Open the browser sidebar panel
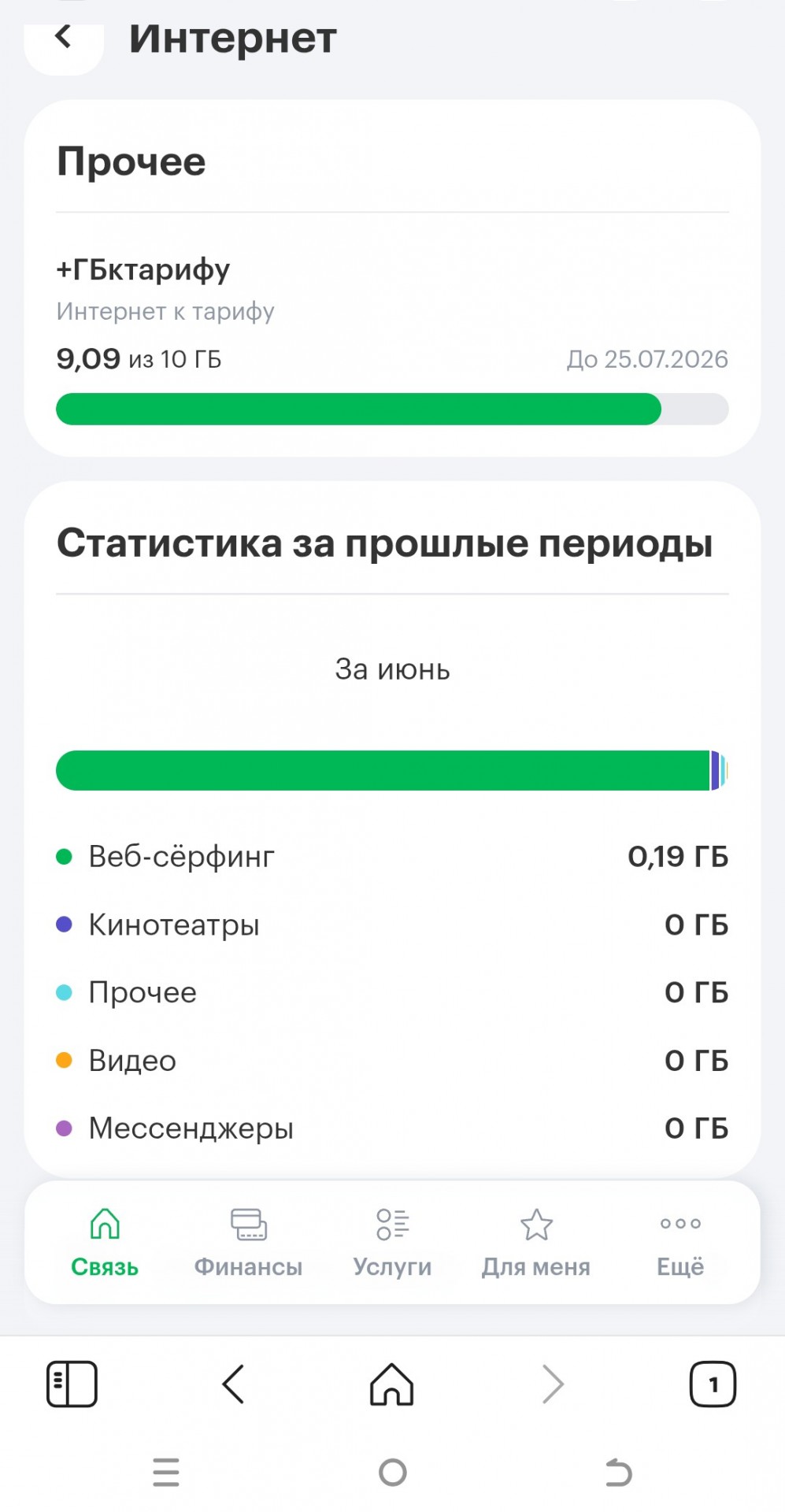The image size is (785, 1512). point(72,1384)
